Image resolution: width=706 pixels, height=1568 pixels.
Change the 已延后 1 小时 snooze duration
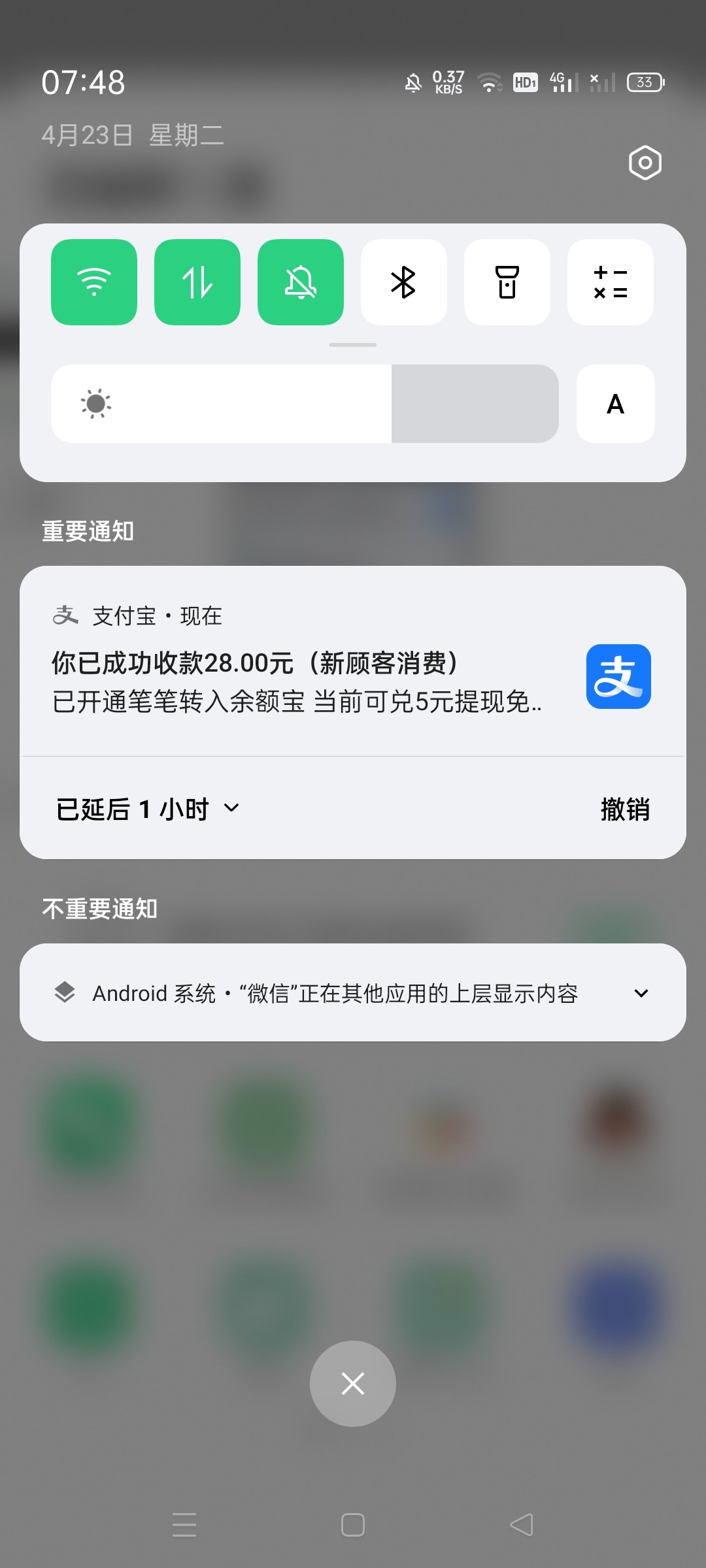coord(148,809)
